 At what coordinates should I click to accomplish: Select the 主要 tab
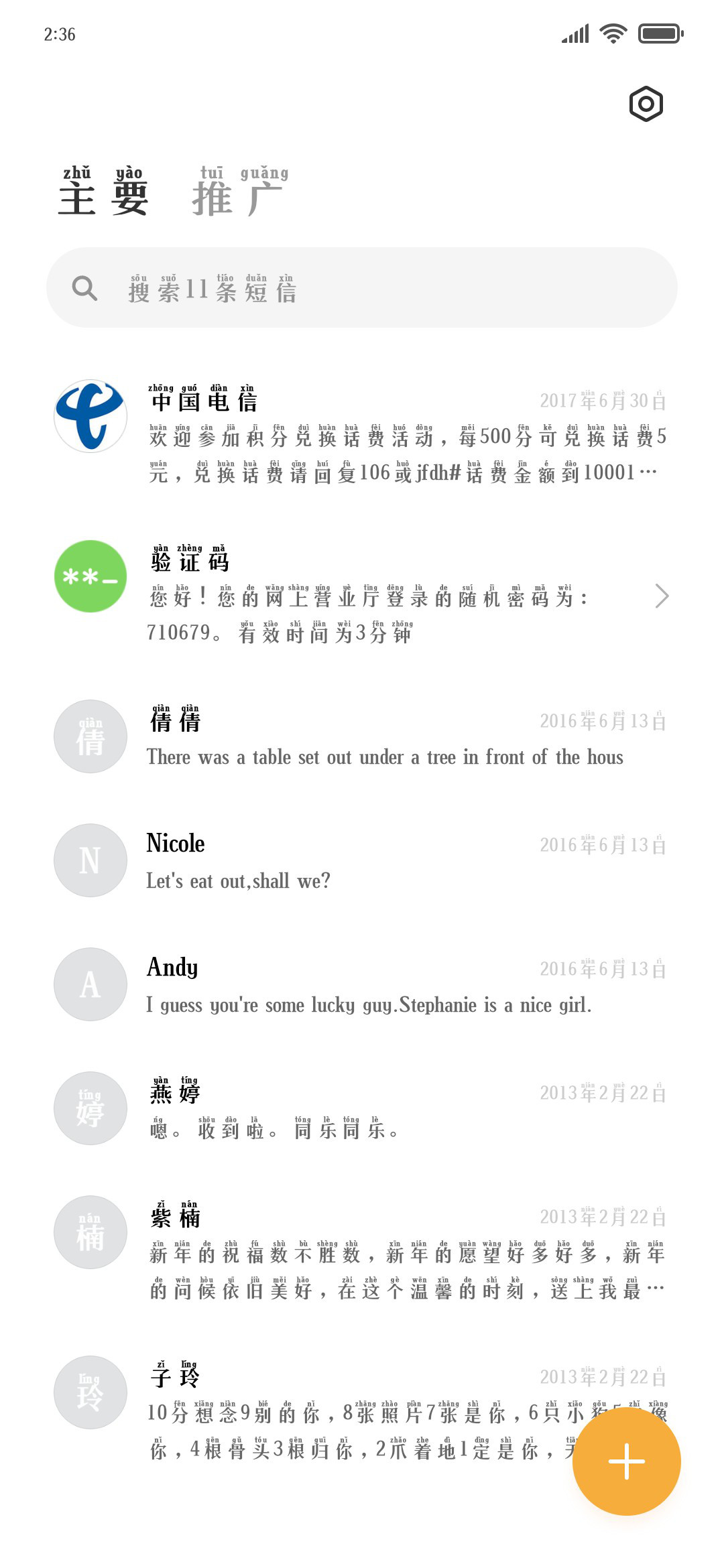pos(103,192)
